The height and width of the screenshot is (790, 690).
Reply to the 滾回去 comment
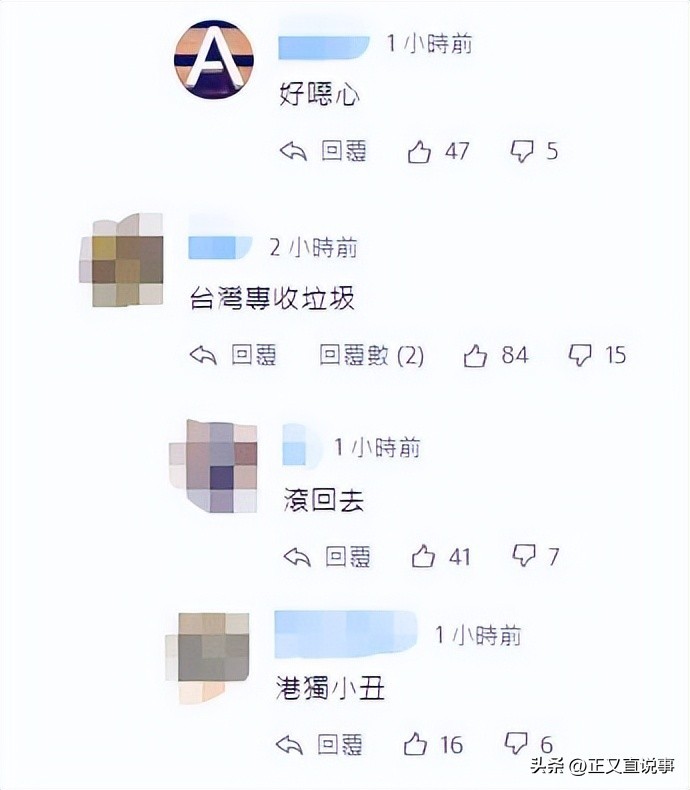click(x=327, y=556)
